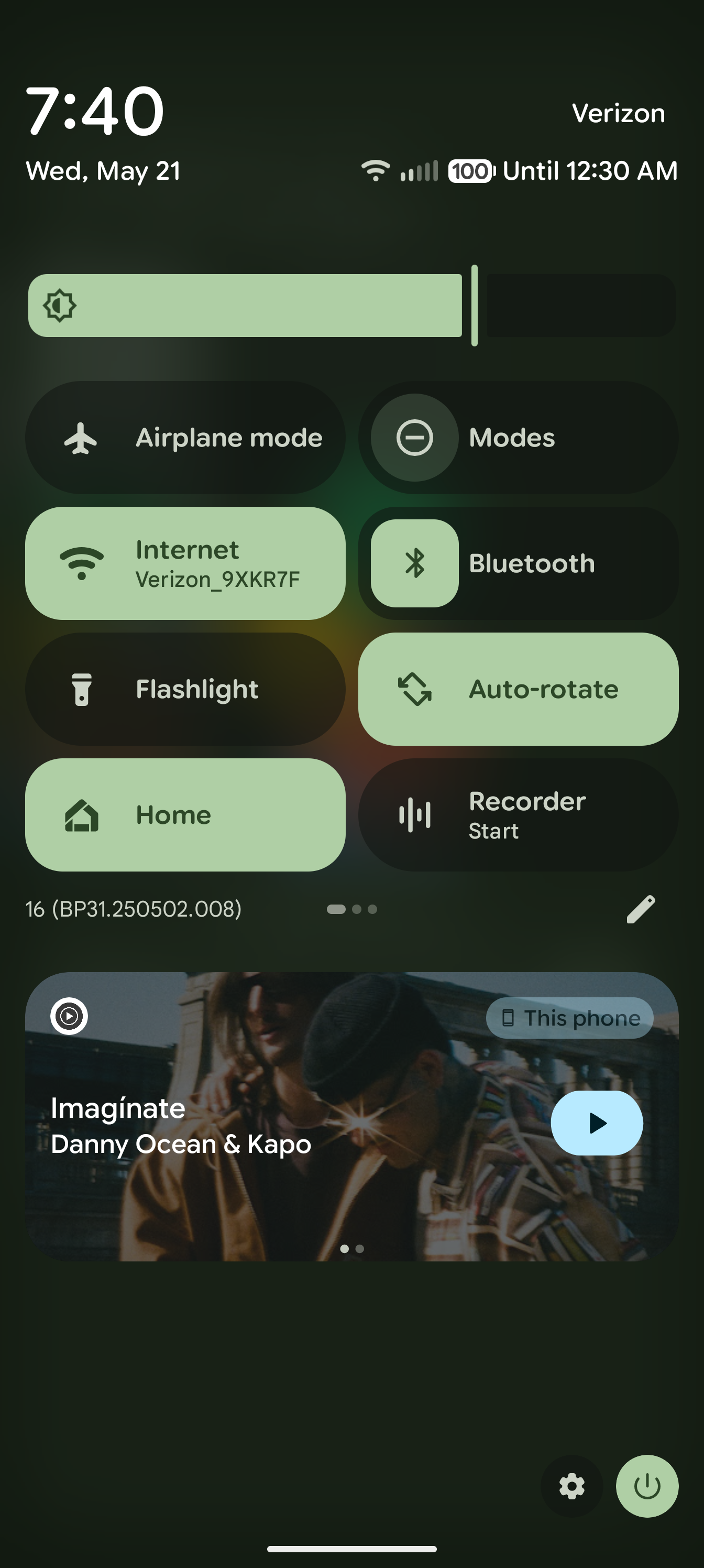This screenshot has height=1568, width=704.
Task: Open the Home device controls tile
Action: point(185,814)
